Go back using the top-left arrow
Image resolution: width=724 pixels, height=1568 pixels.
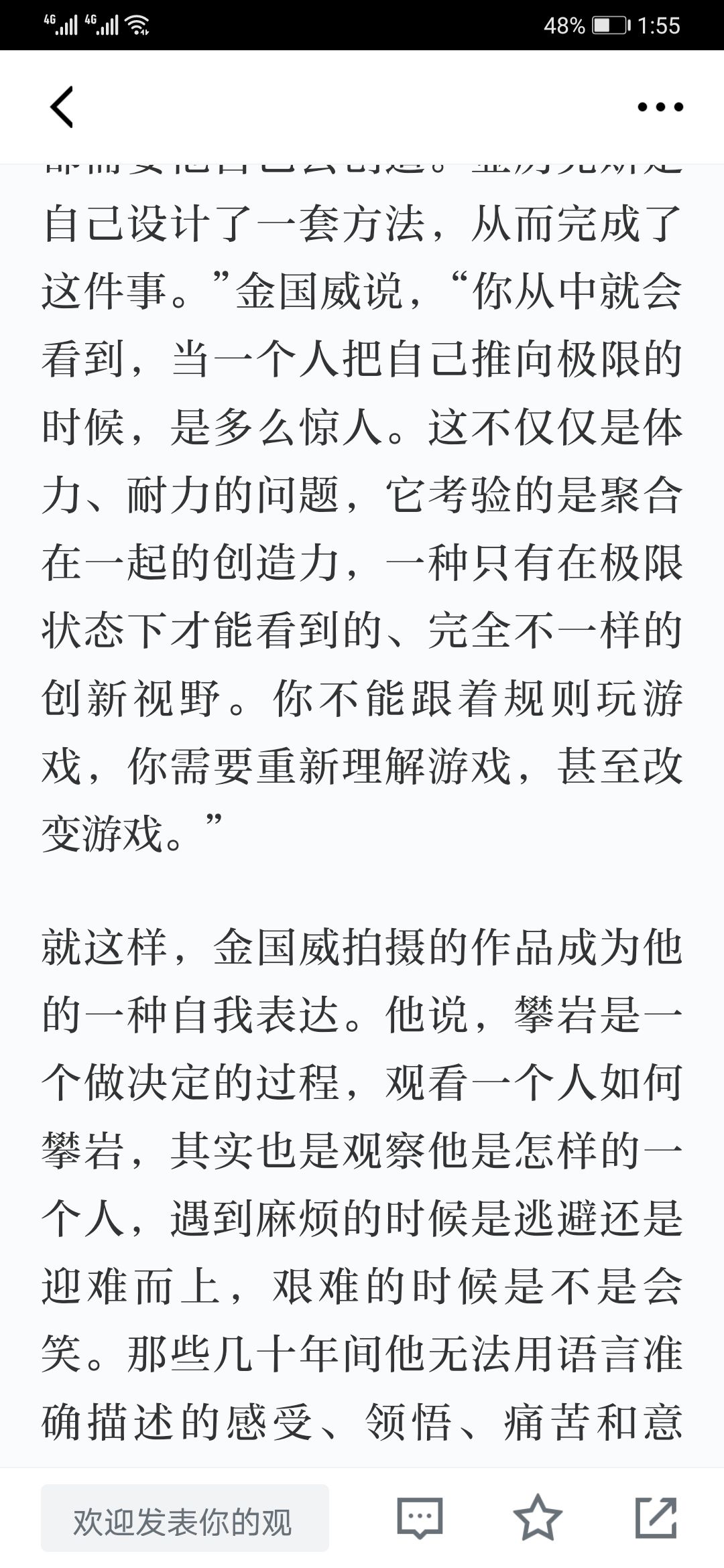click(x=62, y=107)
